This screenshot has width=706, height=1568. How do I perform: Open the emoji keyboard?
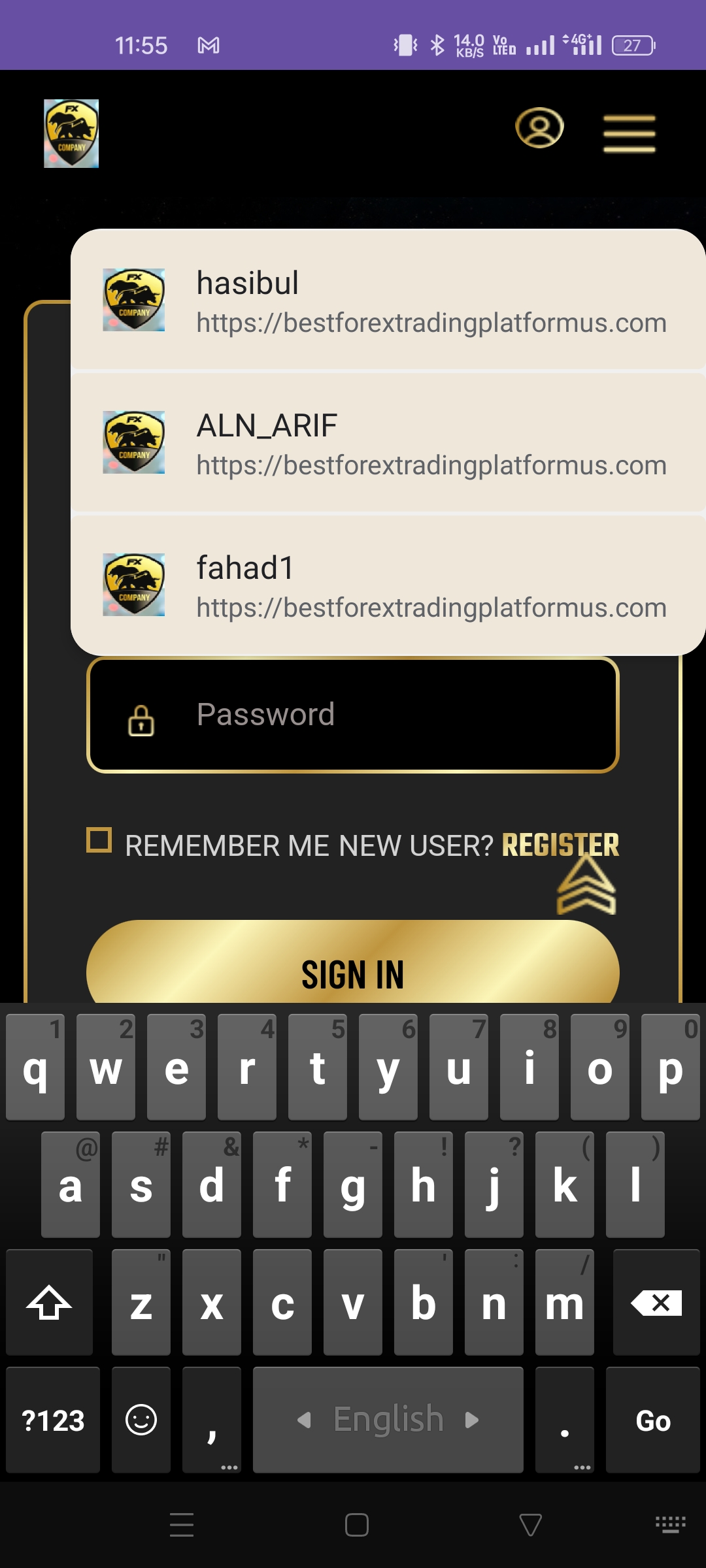pos(141,1420)
